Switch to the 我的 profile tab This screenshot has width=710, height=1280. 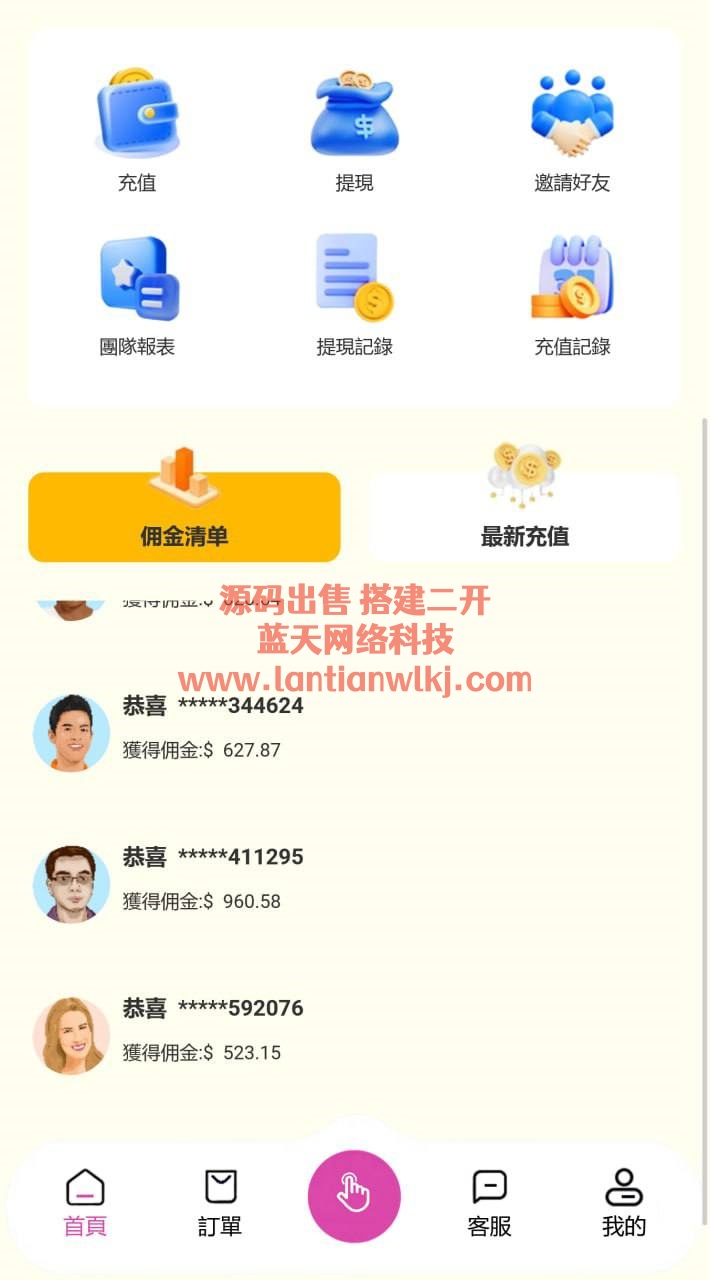624,1203
